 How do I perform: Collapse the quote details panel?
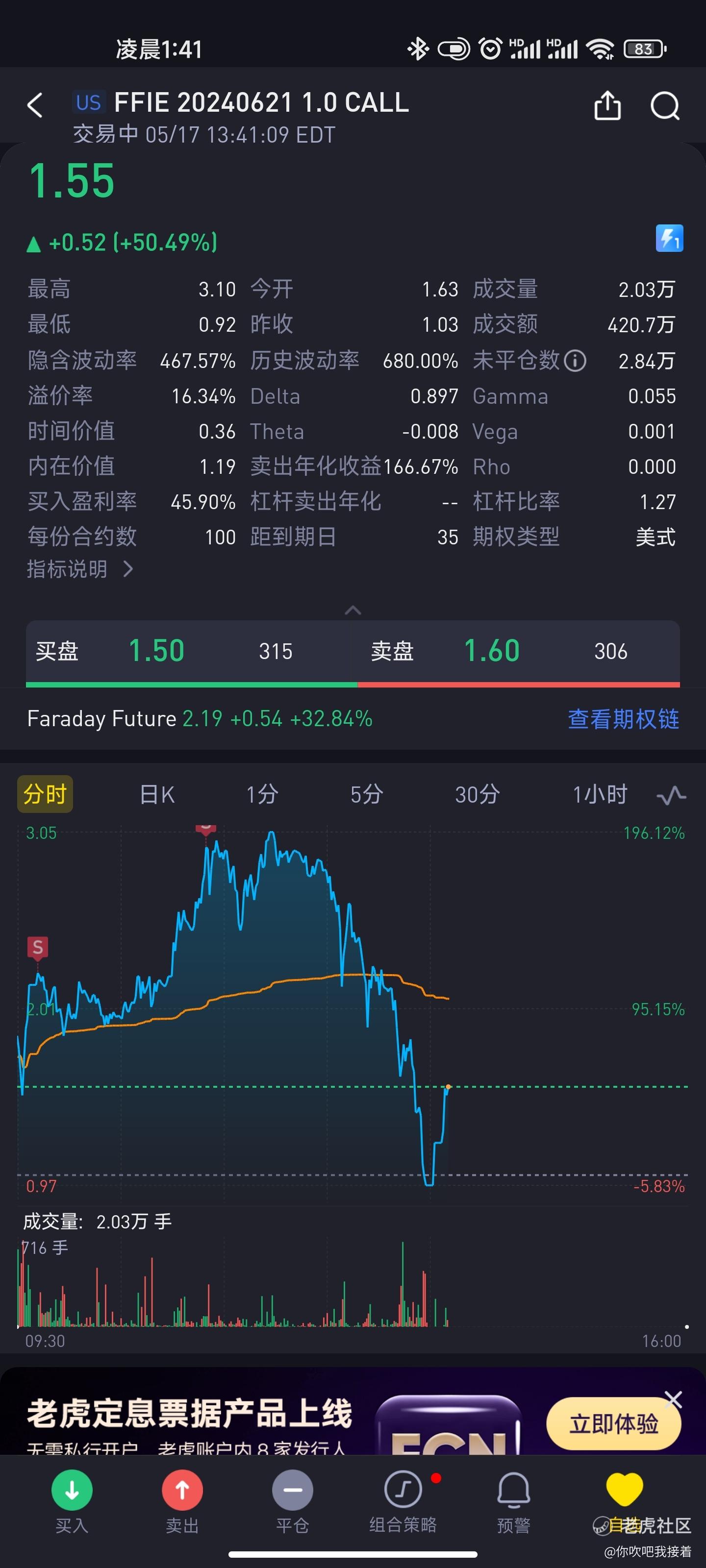(353, 610)
